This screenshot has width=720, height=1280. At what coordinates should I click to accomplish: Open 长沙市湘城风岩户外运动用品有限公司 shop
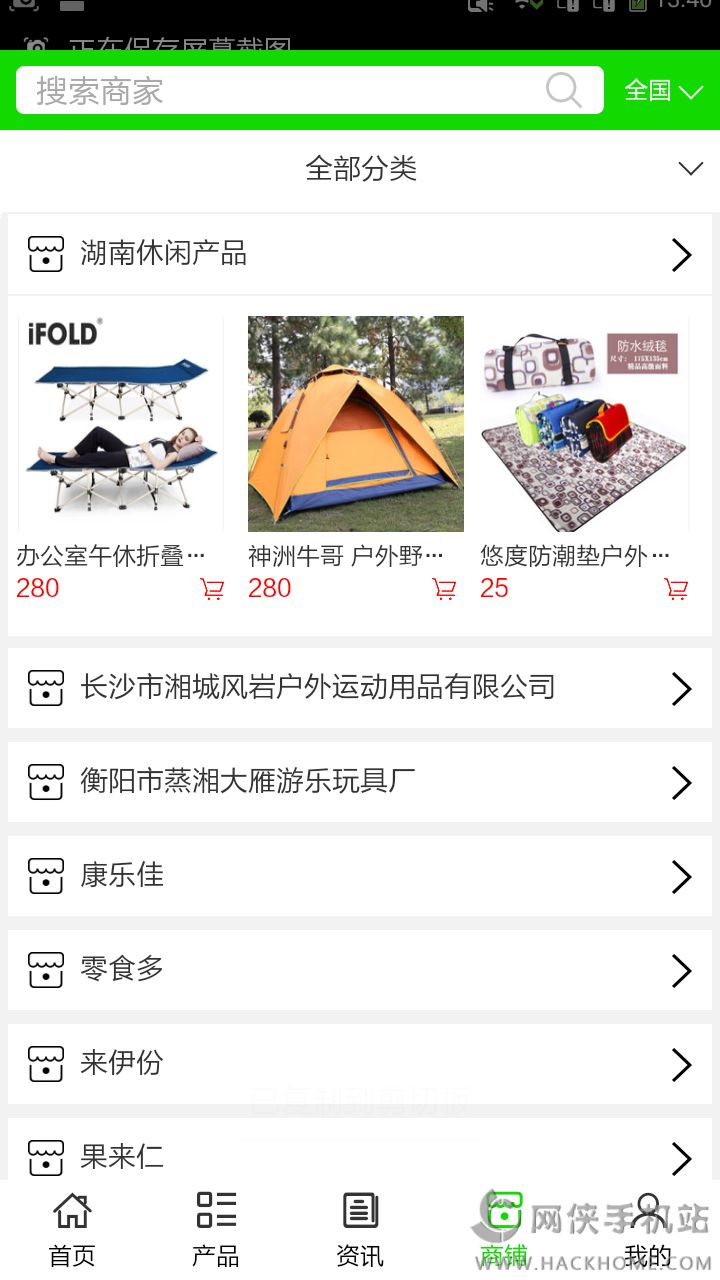[x=360, y=688]
